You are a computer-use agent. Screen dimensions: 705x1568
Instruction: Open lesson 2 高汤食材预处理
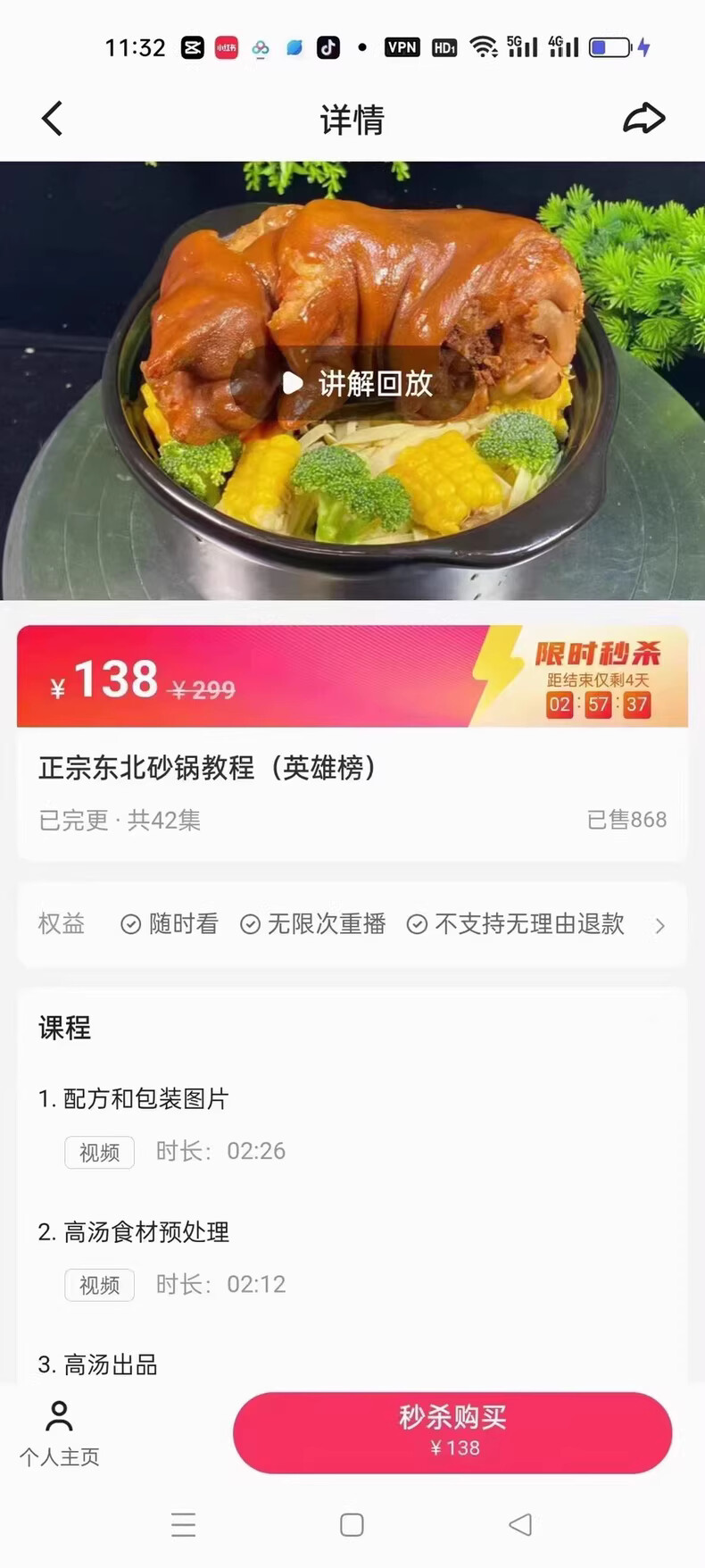tap(134, 1232)
